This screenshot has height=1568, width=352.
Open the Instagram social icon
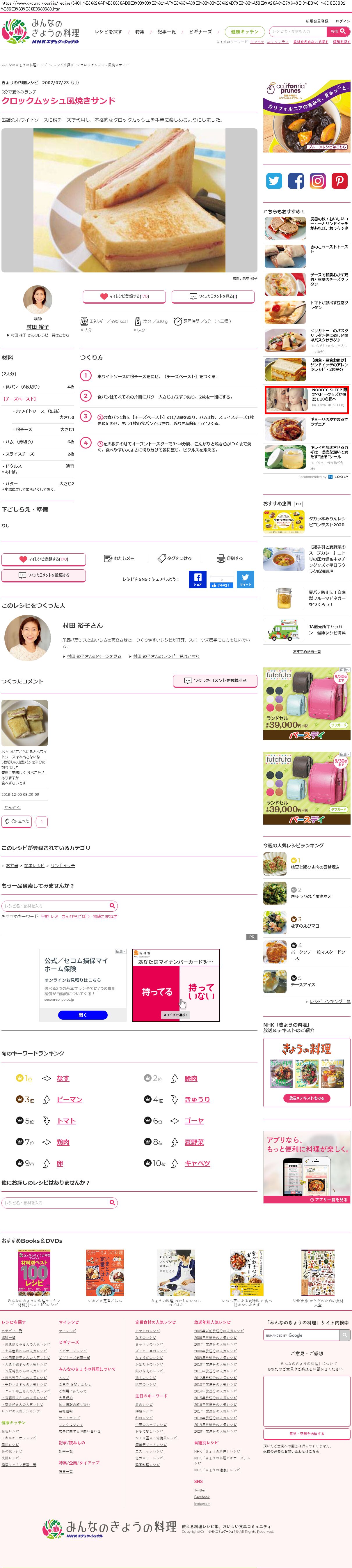click(318, 181)
